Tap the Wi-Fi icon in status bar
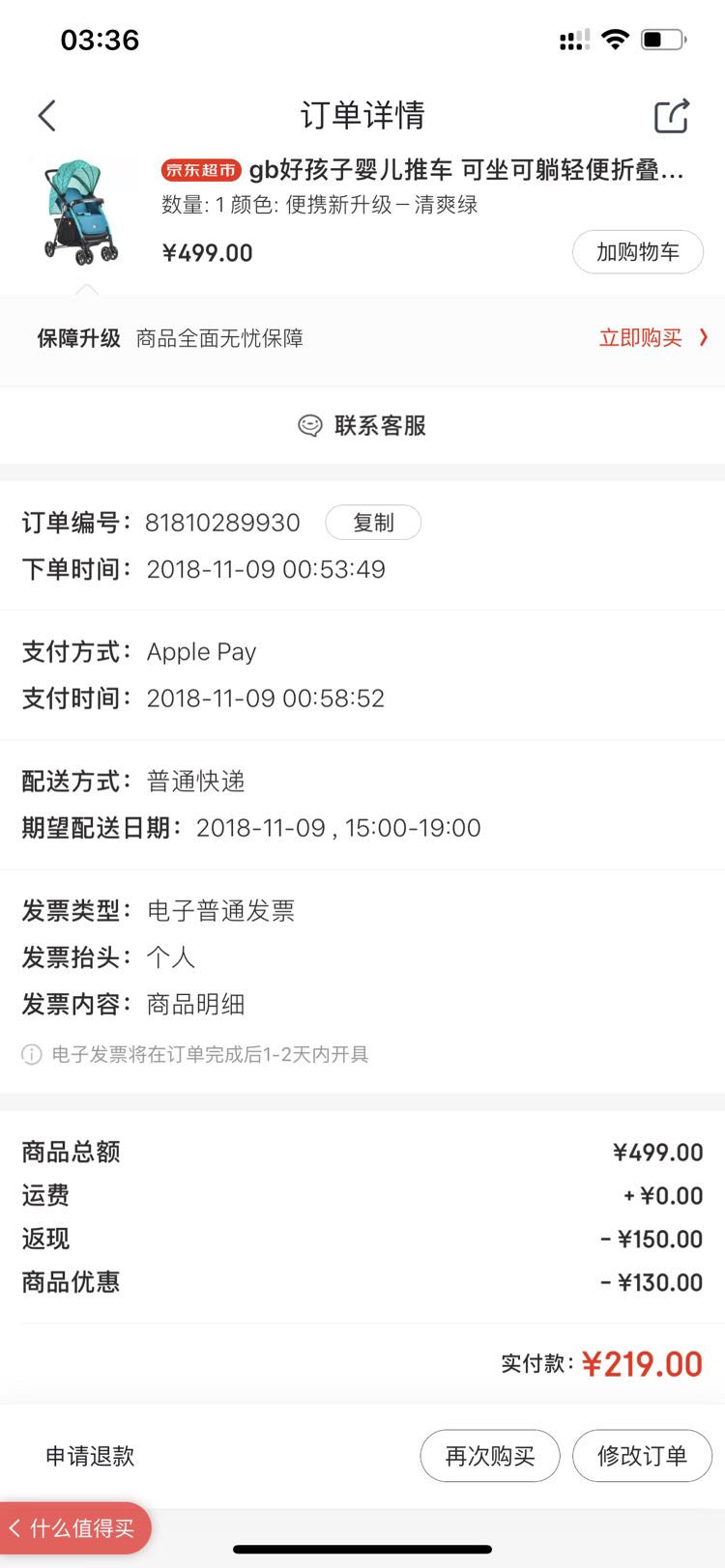 click(x=616, y=39)
